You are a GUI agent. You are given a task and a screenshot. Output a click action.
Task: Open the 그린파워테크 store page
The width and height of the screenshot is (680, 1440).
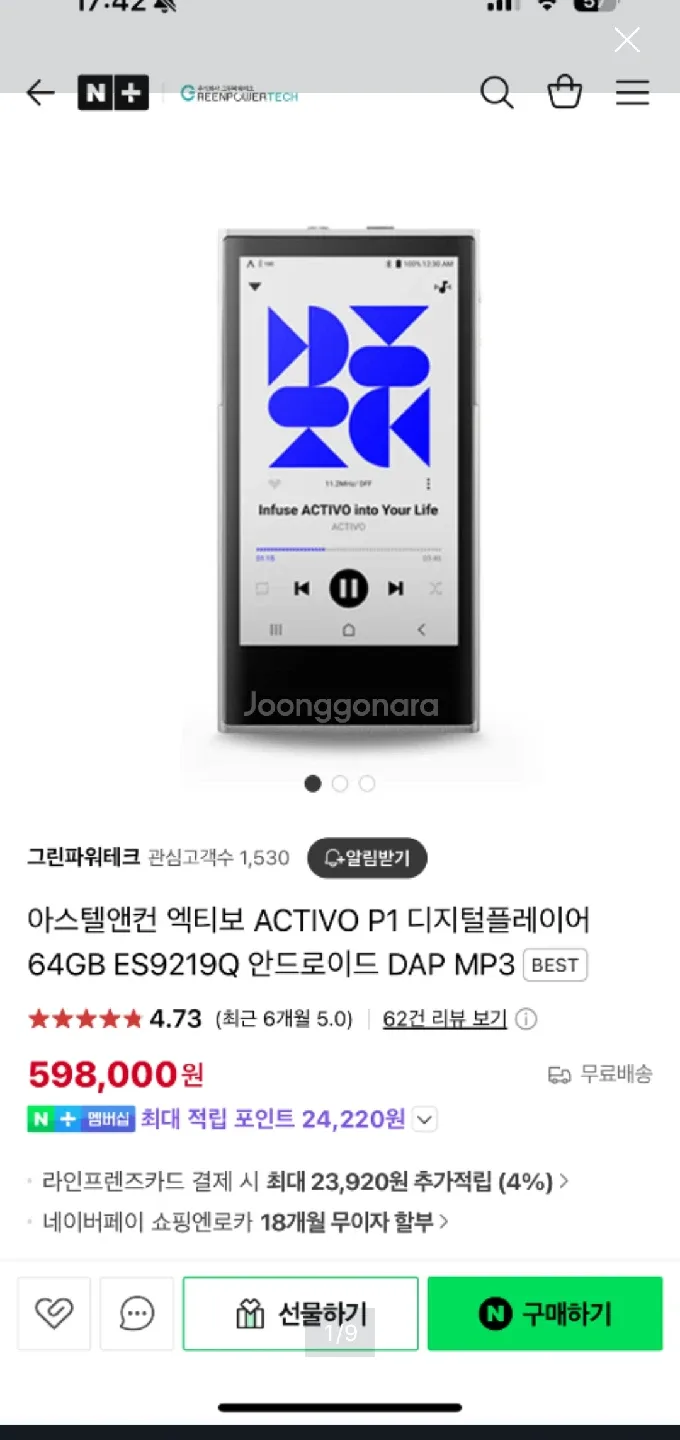pyautogui.click(x=84, y=857)
